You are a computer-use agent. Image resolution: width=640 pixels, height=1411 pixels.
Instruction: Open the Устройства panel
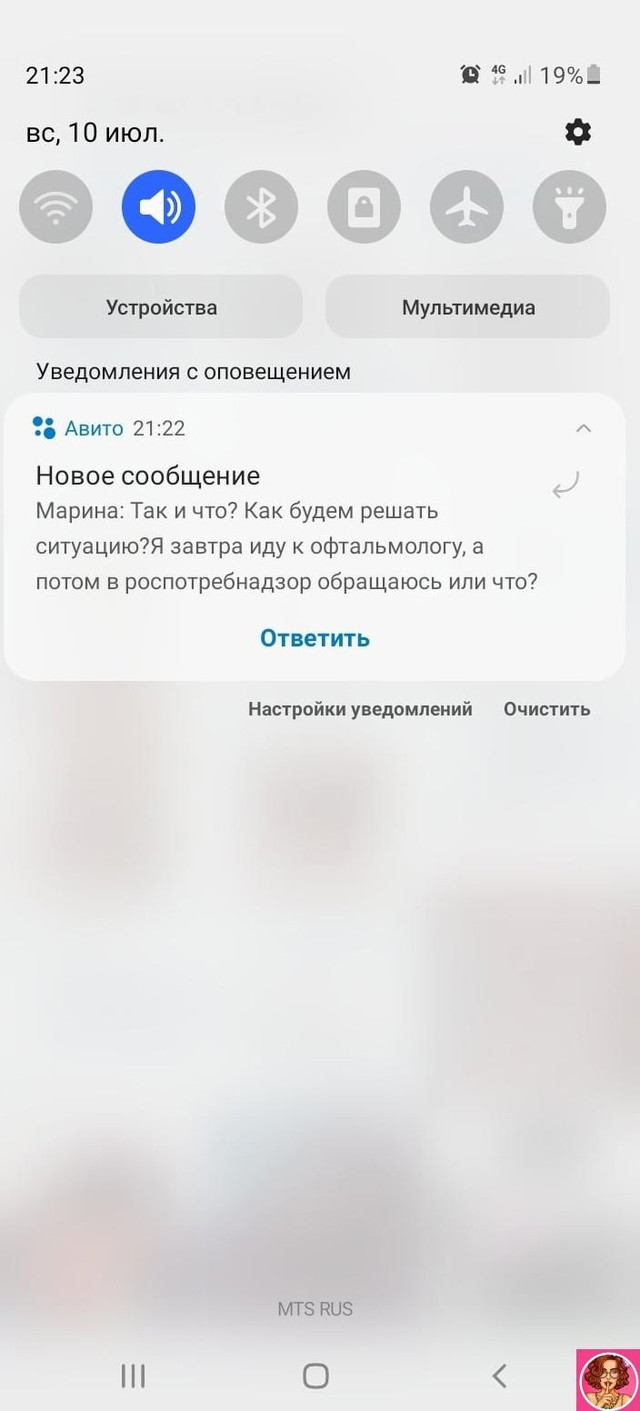tap(161, 307)
